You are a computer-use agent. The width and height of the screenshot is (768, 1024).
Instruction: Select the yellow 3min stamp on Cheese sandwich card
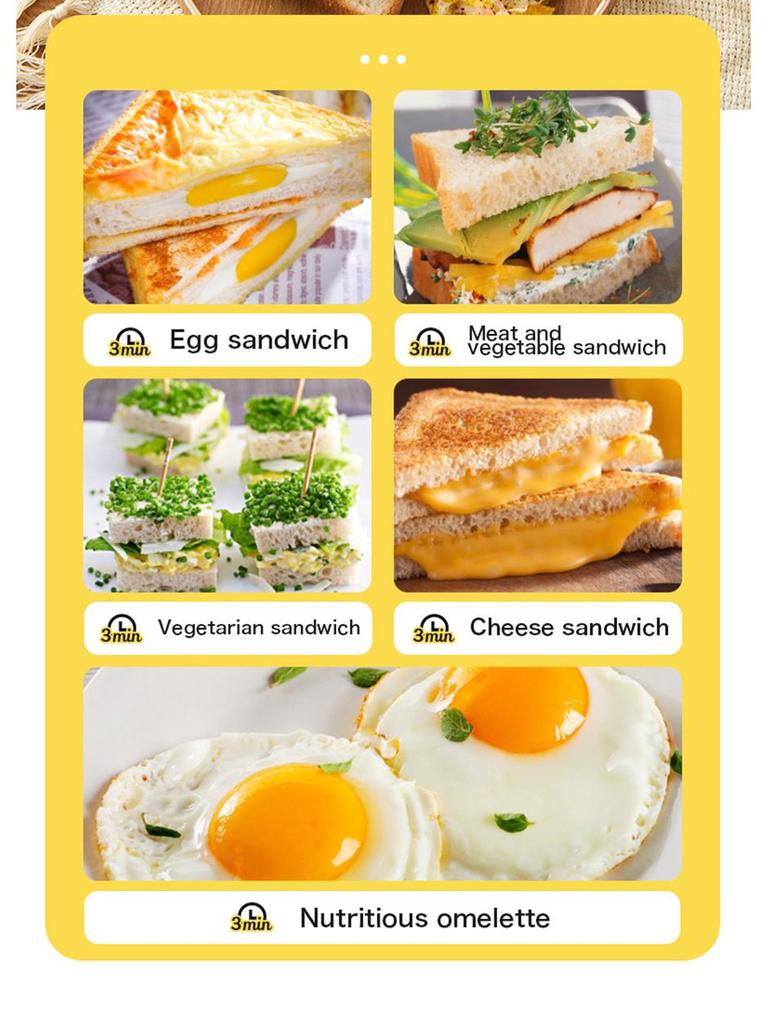(x=432, y=628)
